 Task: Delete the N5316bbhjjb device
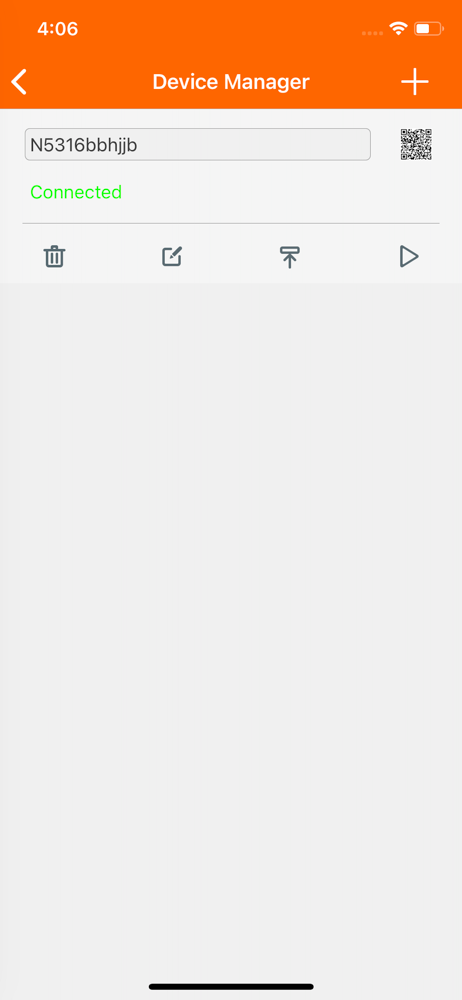tap(54, 256)
